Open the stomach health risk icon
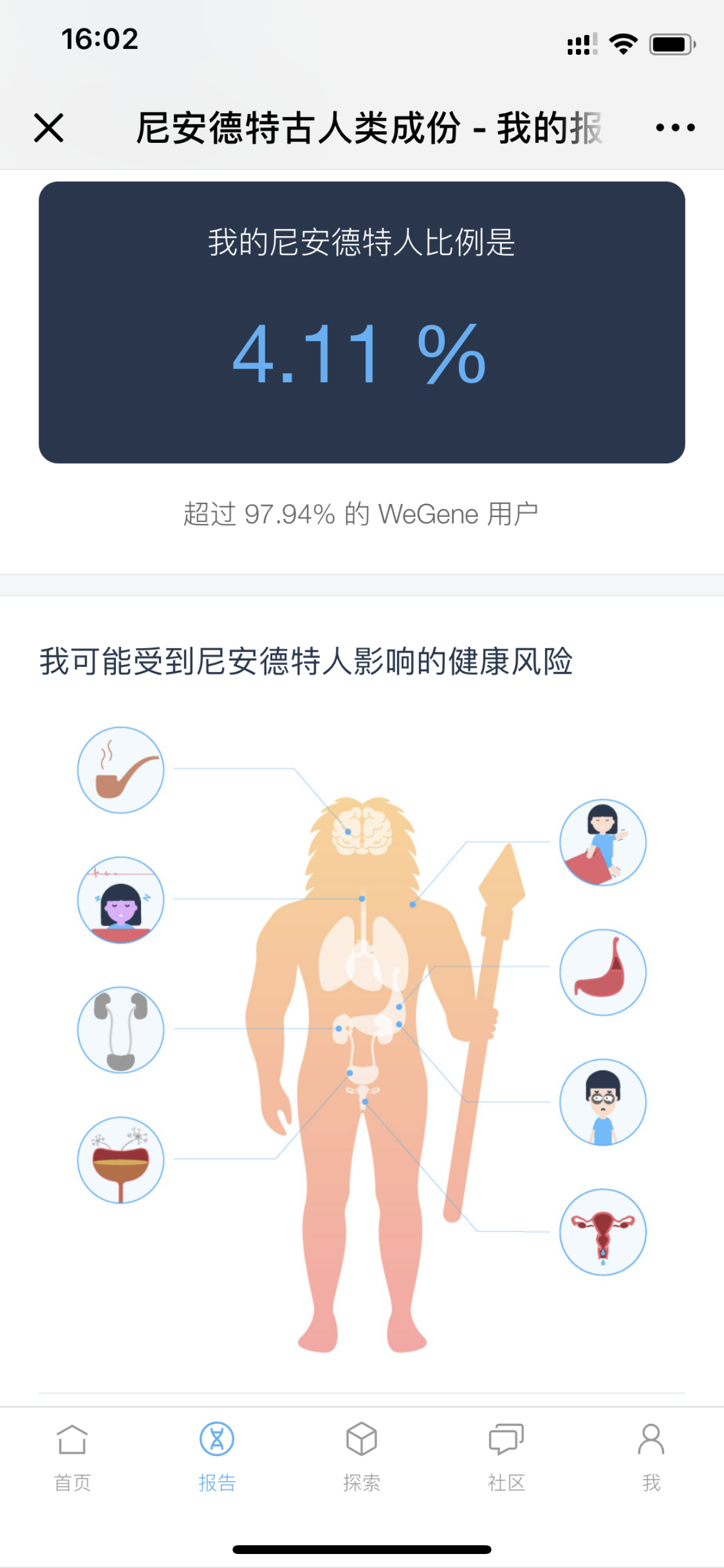 click(x=603, y=972)
